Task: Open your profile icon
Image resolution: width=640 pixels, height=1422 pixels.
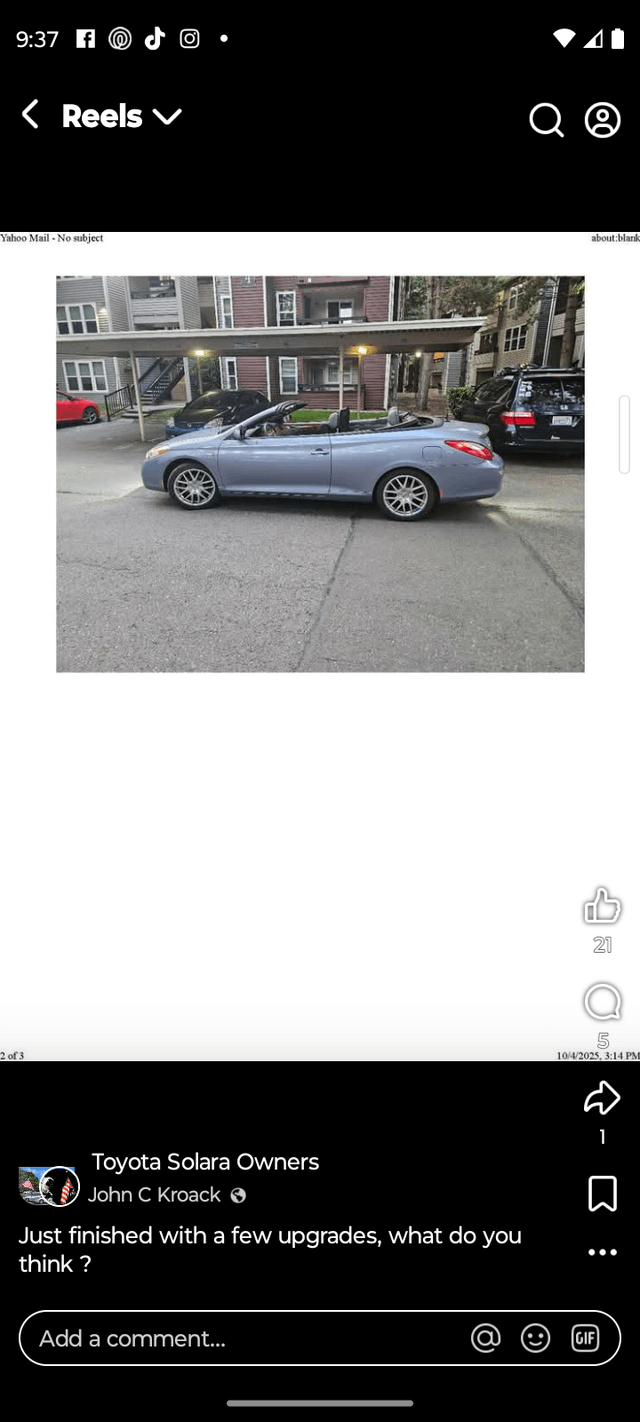Action: (602, 120)
